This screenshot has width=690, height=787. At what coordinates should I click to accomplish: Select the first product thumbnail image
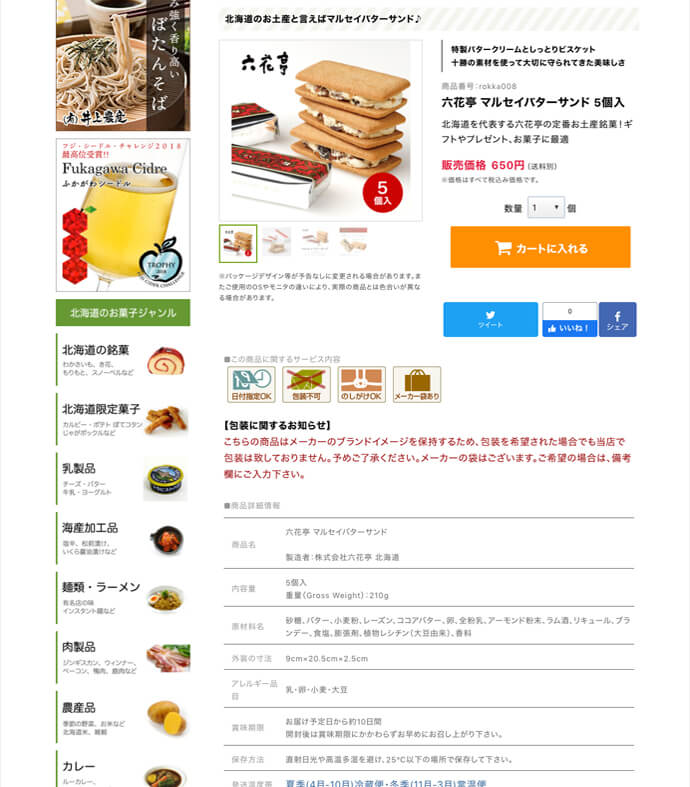(x=238, y=243)
